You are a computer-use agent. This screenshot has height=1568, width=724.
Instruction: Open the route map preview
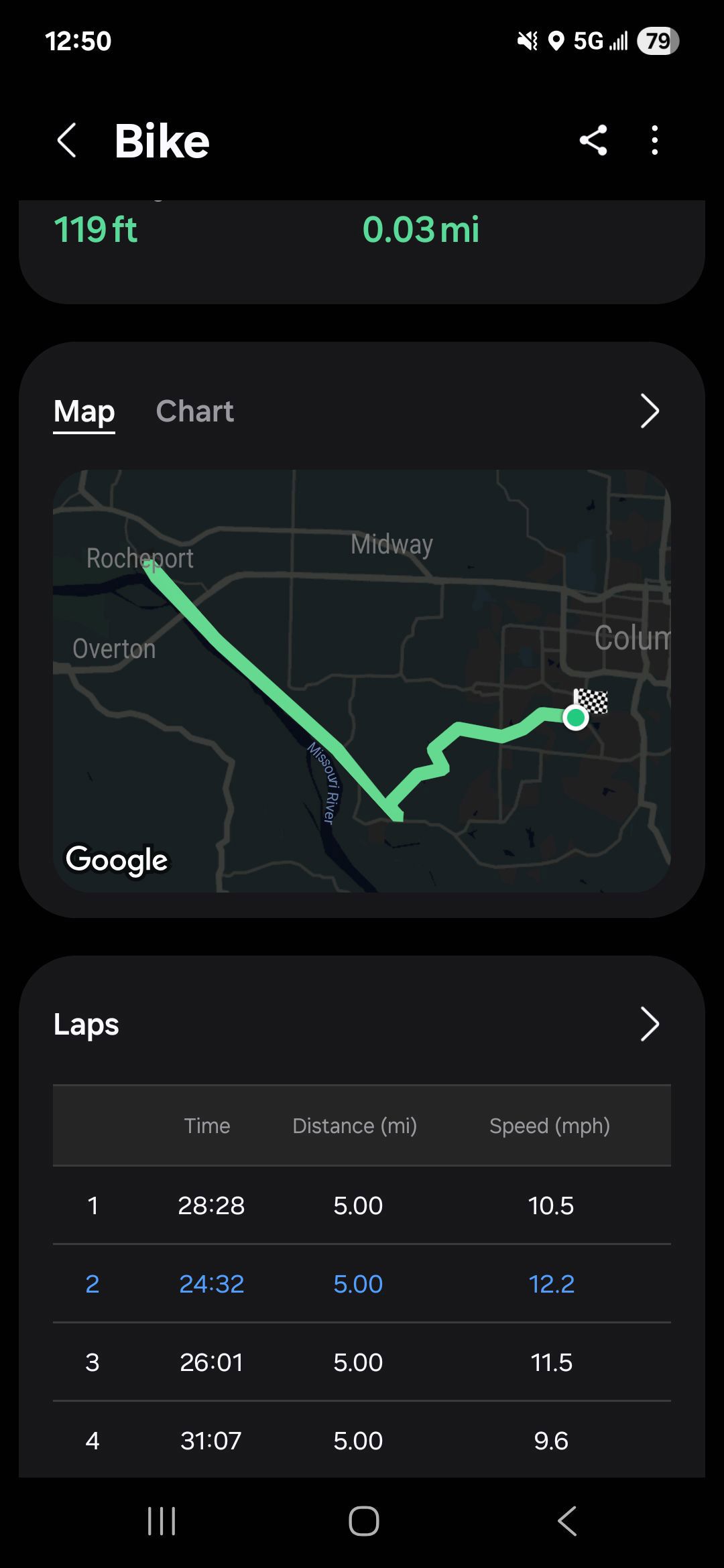(x=362, y=681)
